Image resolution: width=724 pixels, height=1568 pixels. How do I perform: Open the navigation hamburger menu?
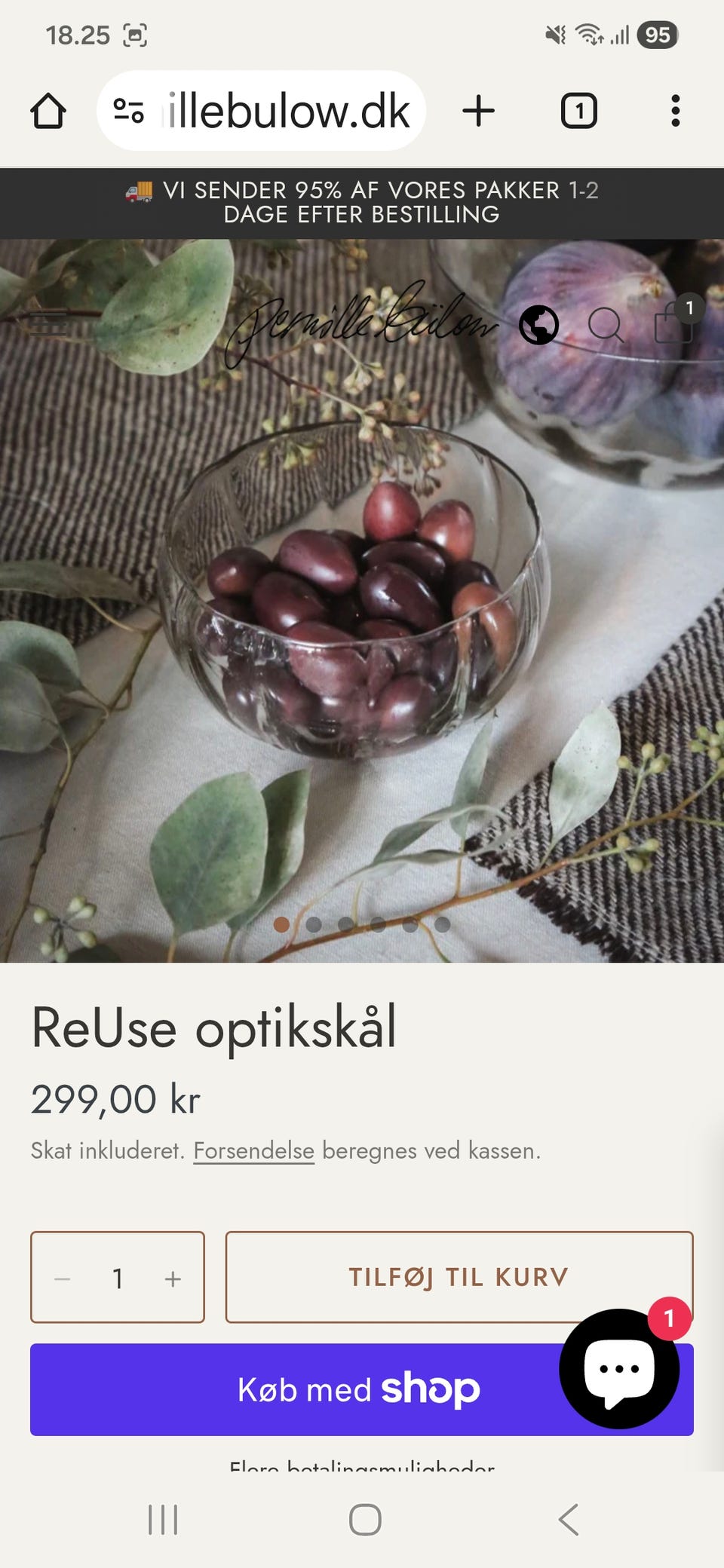click(x=49, y=323)
